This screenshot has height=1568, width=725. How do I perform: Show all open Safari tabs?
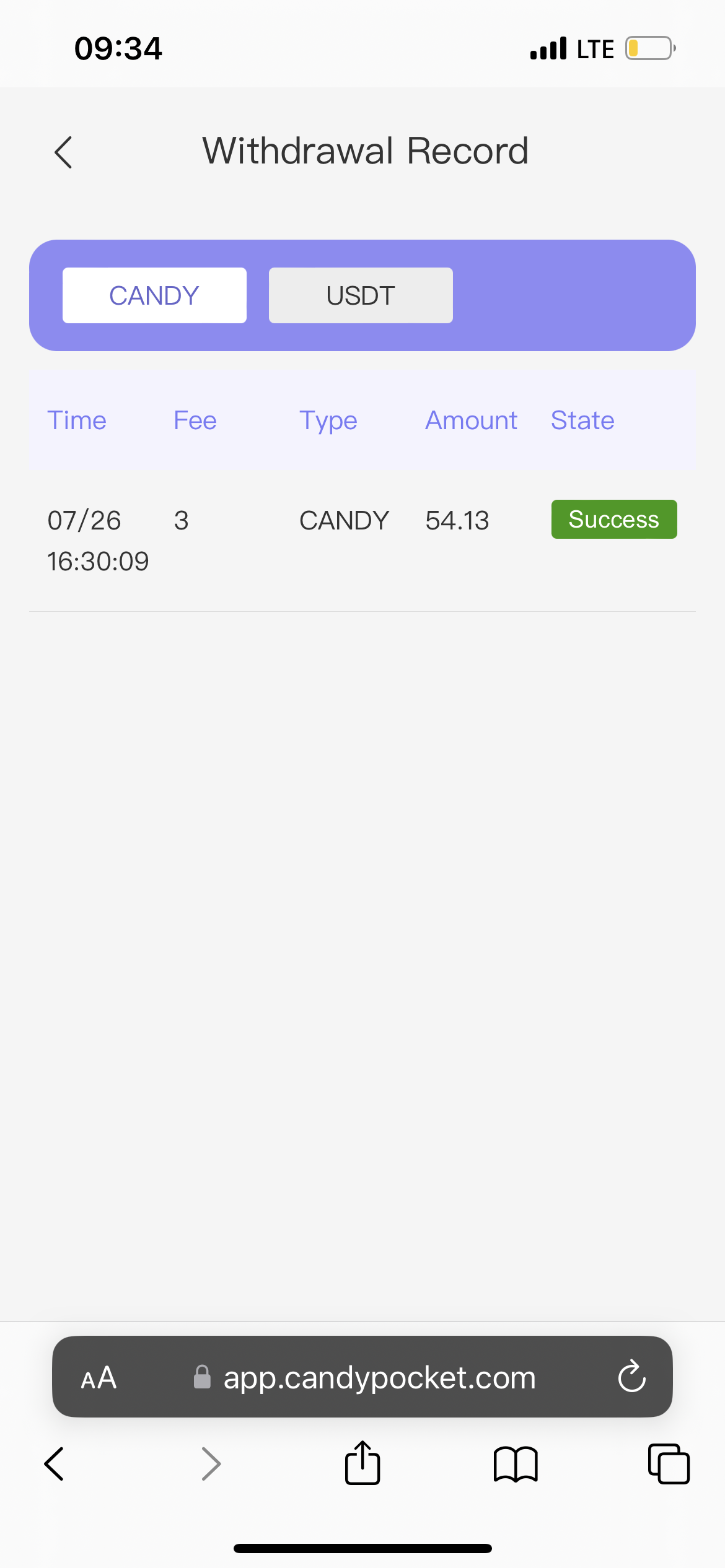pyautogui.click(x=668, y=1464)
